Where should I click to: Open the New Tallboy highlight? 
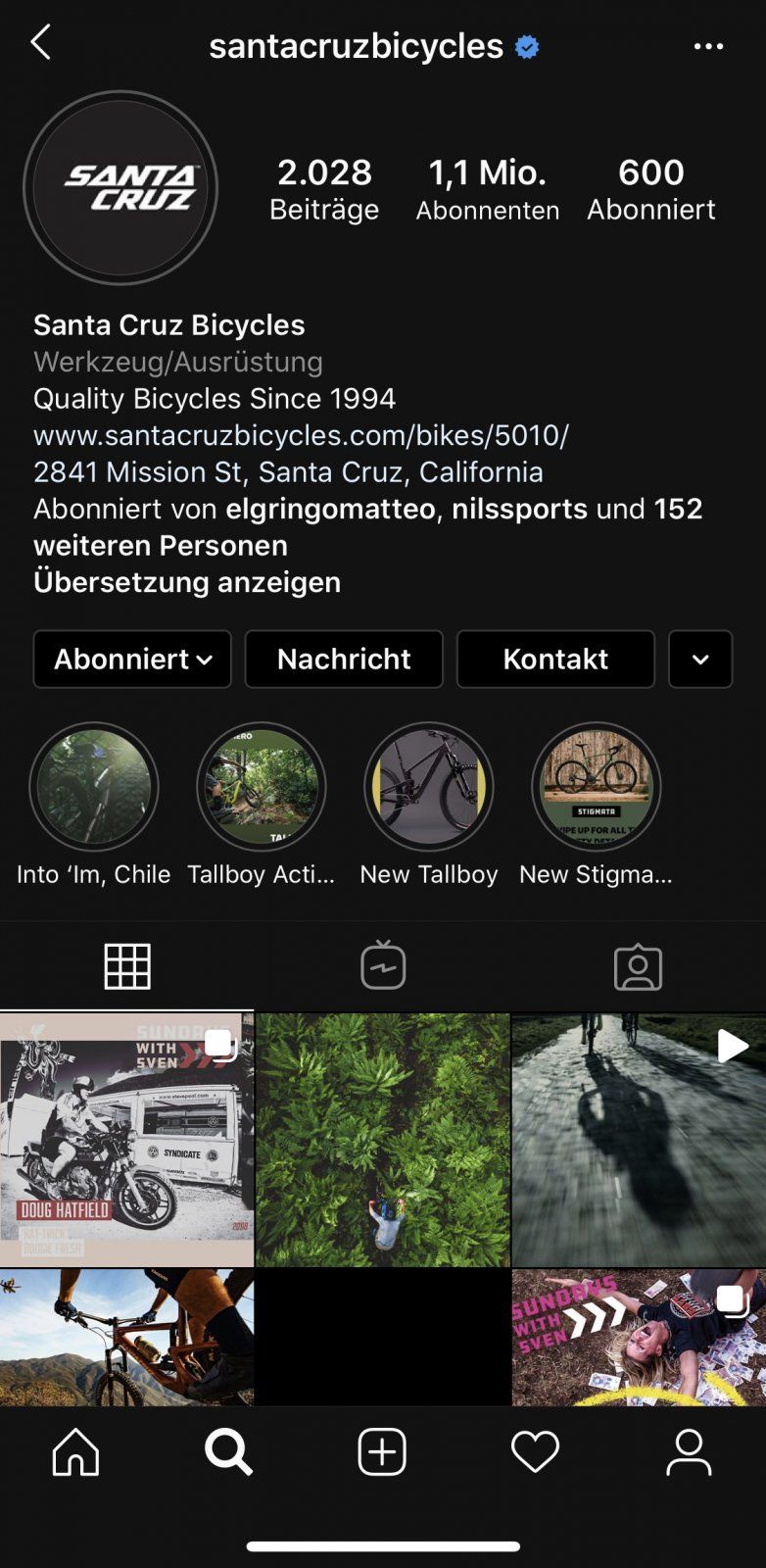click(429, 787)
